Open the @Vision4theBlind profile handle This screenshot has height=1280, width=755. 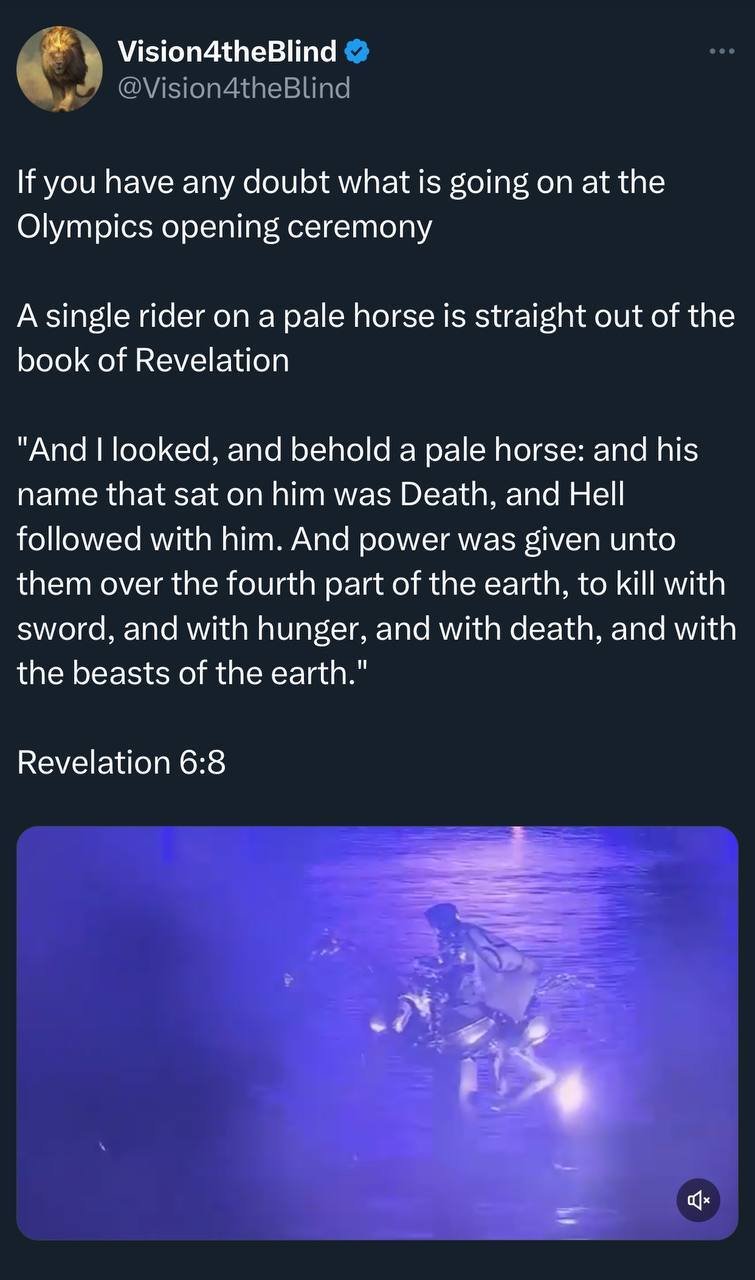pyautogui.click(x=234, y=88)
